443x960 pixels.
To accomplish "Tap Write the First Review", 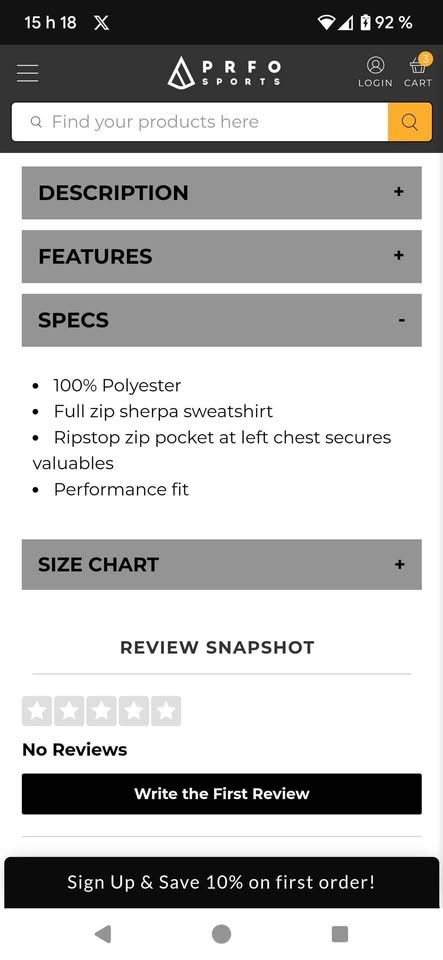I will pyautogui.click(x=222, y=793).
